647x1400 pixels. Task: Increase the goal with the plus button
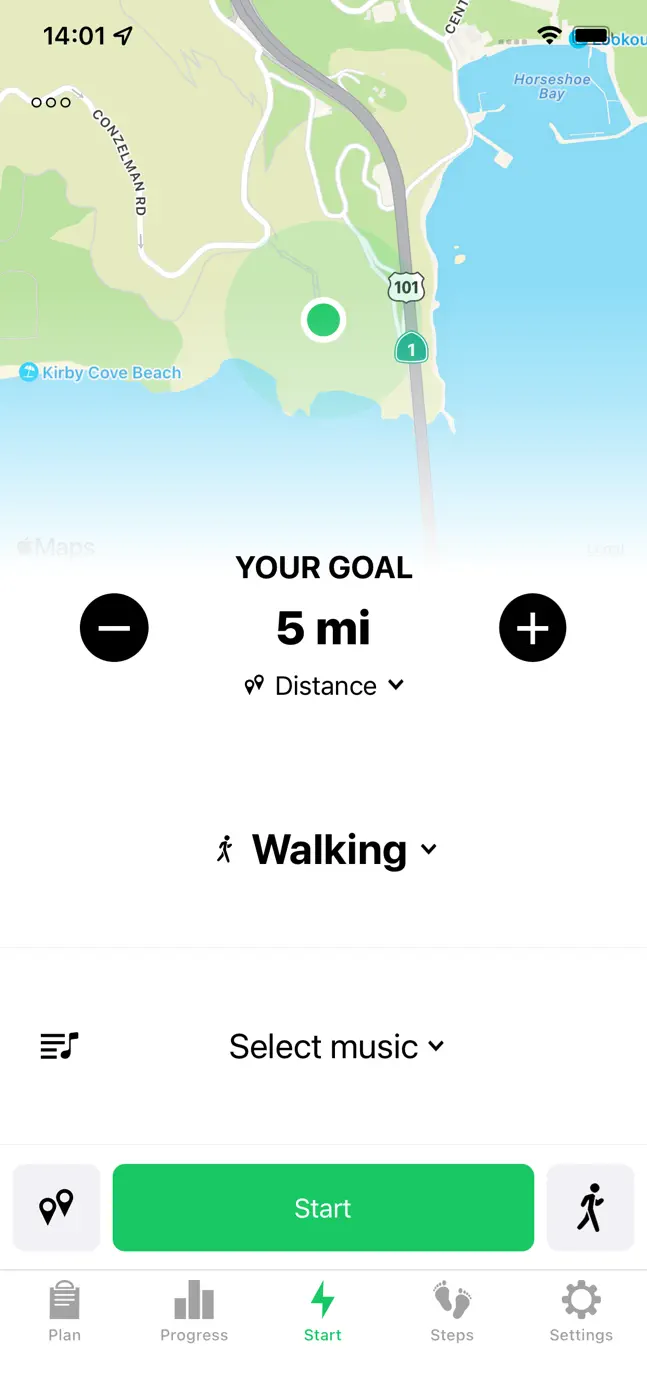(532, 628)
